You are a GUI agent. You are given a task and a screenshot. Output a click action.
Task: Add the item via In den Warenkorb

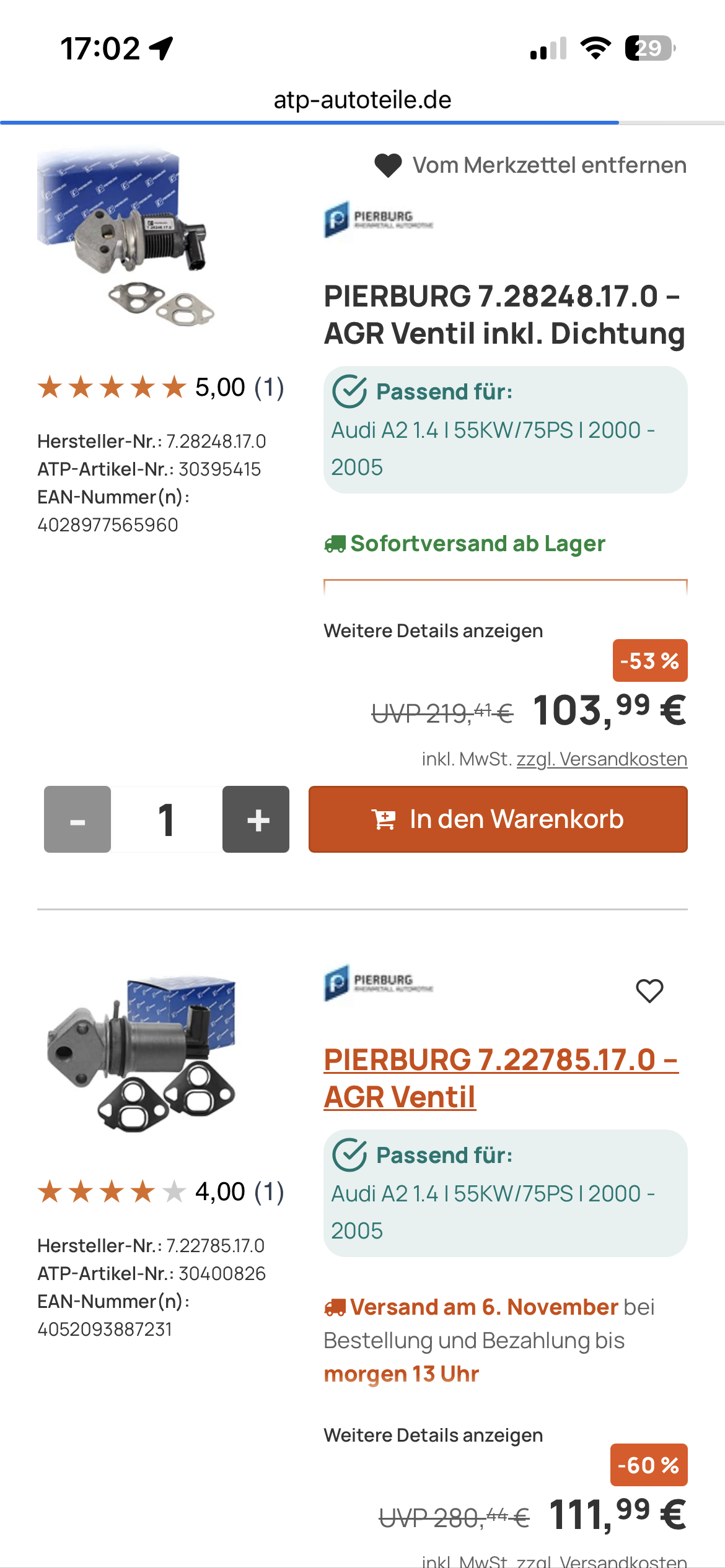(498, 819)
